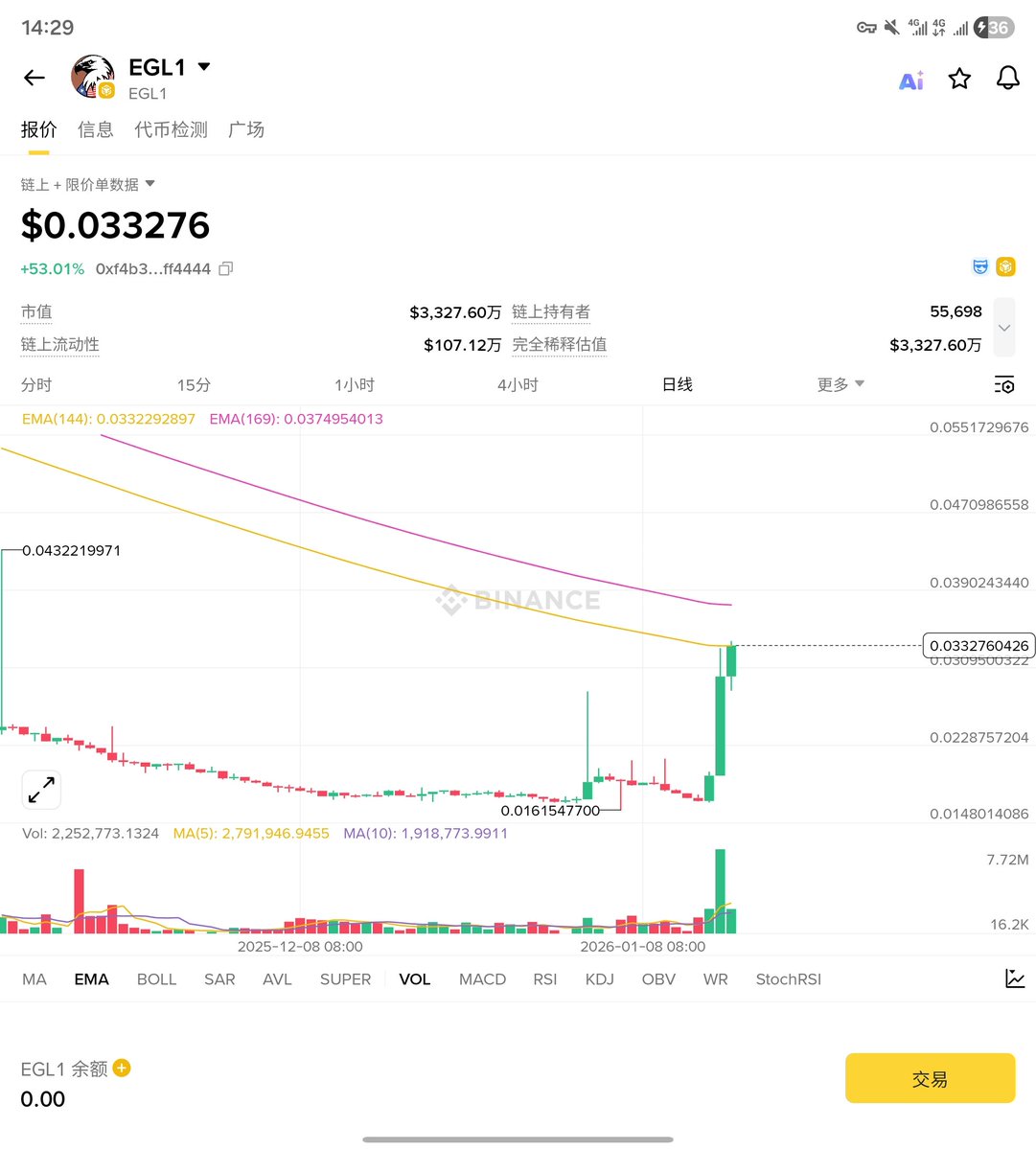Select the 15分 chart interval

[194, 384]
